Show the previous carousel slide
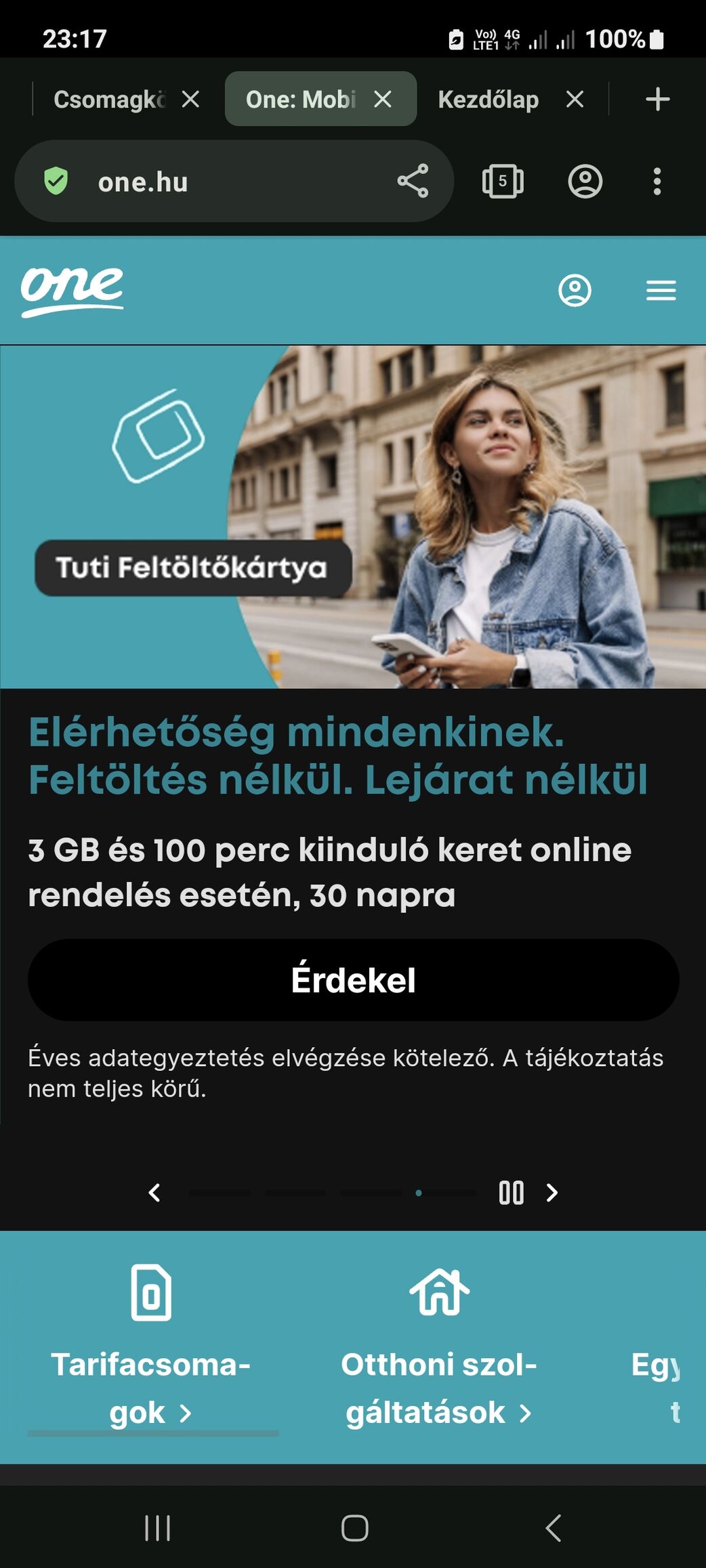Screen dimensions: 706x1568 (x=154, y=1193)
